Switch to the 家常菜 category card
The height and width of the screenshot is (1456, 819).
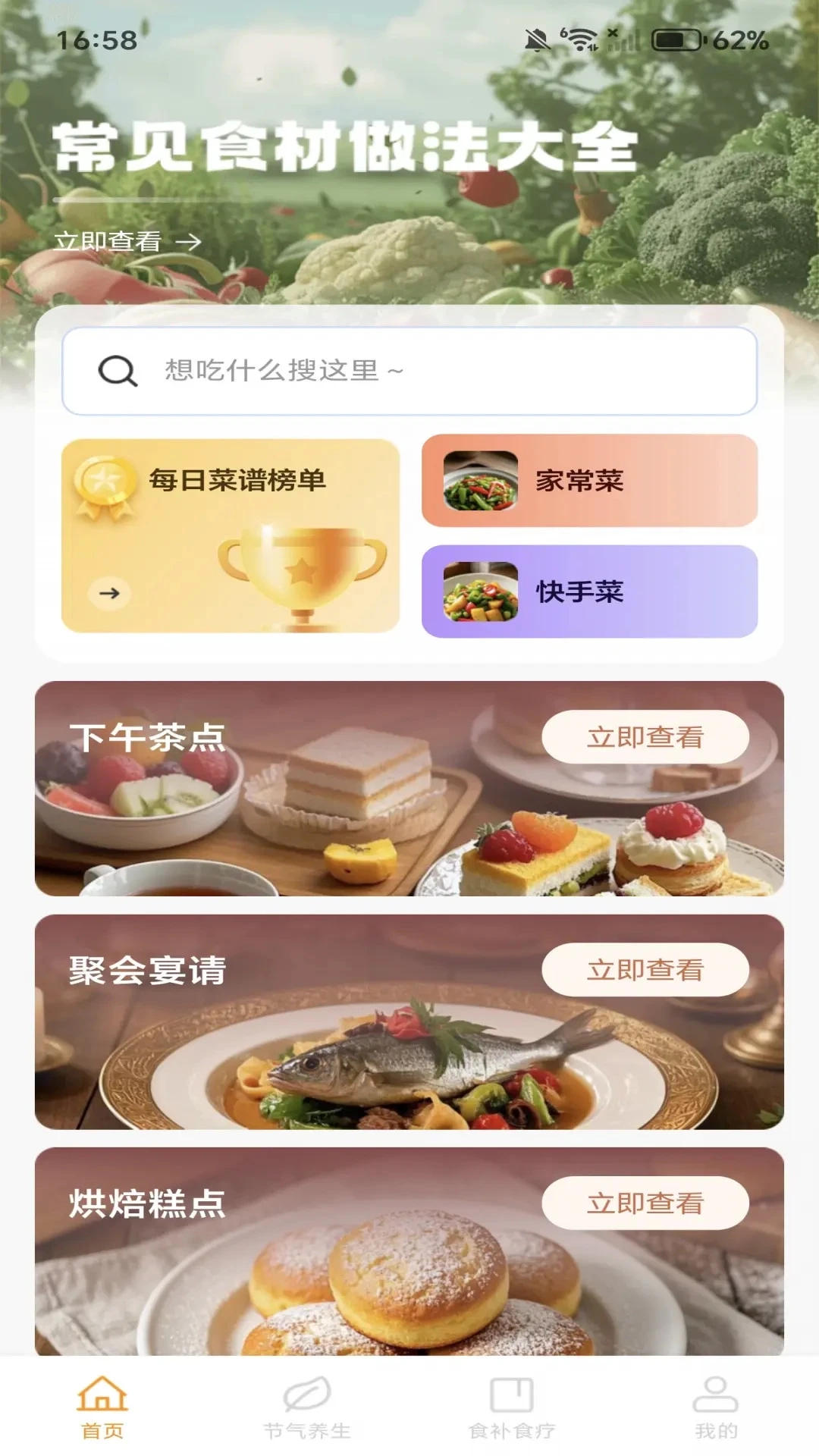click(591, 481)
